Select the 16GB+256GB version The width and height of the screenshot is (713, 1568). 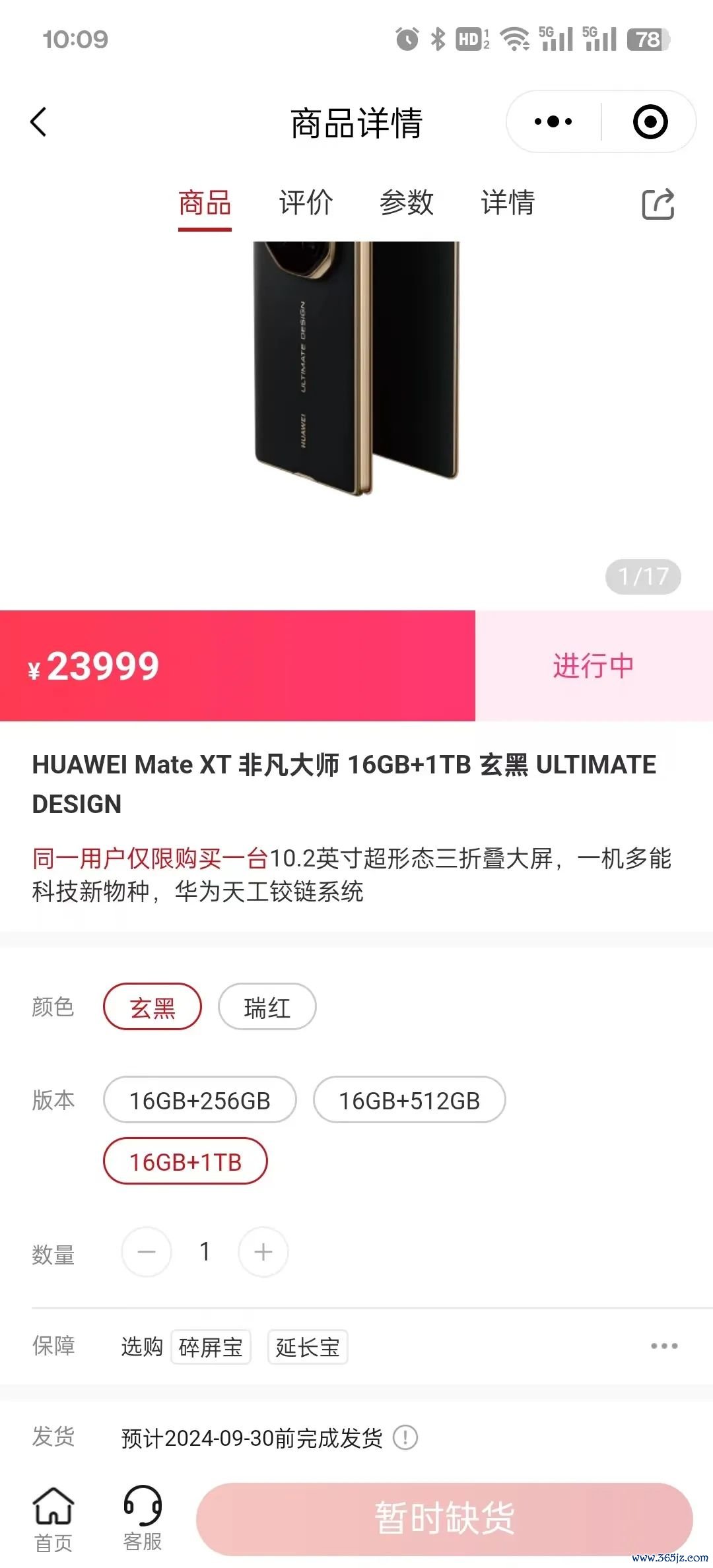200,1100
